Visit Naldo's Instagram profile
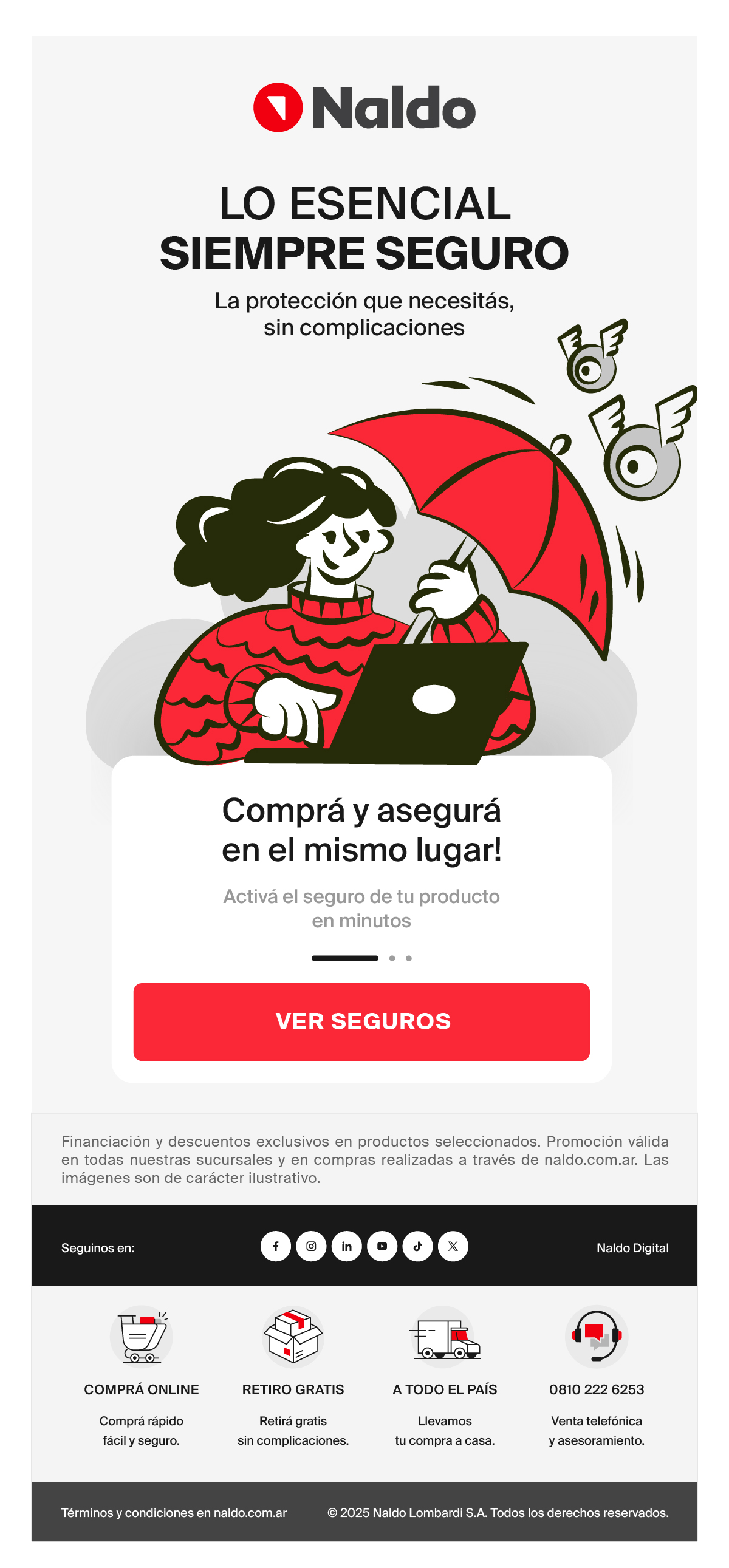The image size is (729, 1568). pos(311,1246)
